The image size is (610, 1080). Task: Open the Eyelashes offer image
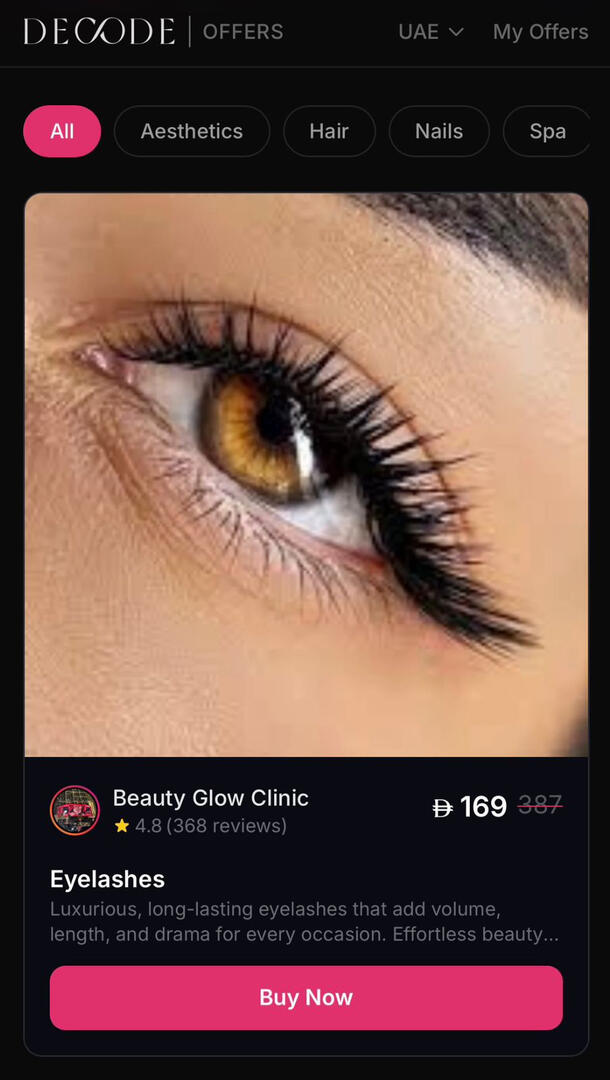click(306, 475)
